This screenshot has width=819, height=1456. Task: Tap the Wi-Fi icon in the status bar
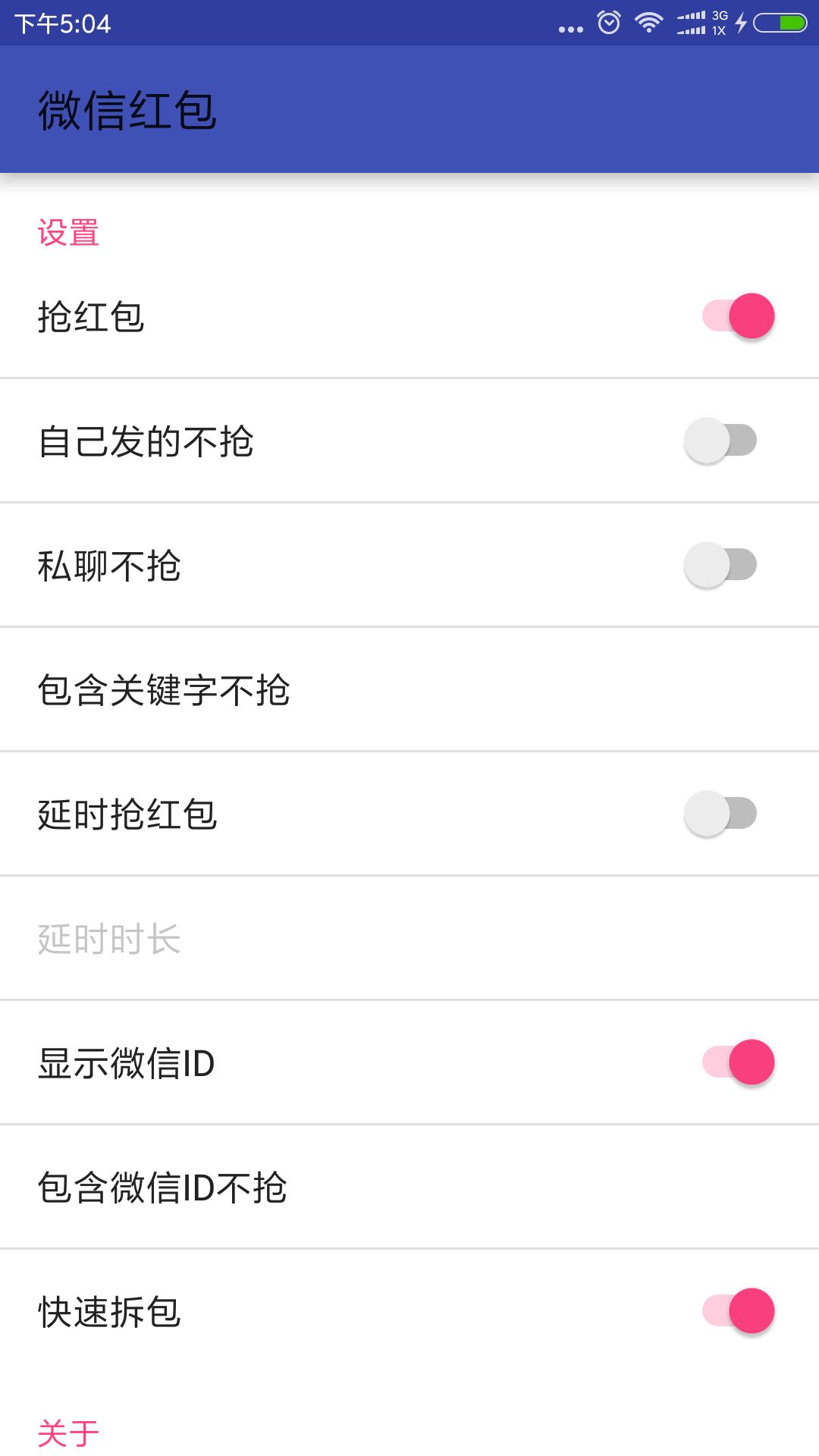(648, 23)
